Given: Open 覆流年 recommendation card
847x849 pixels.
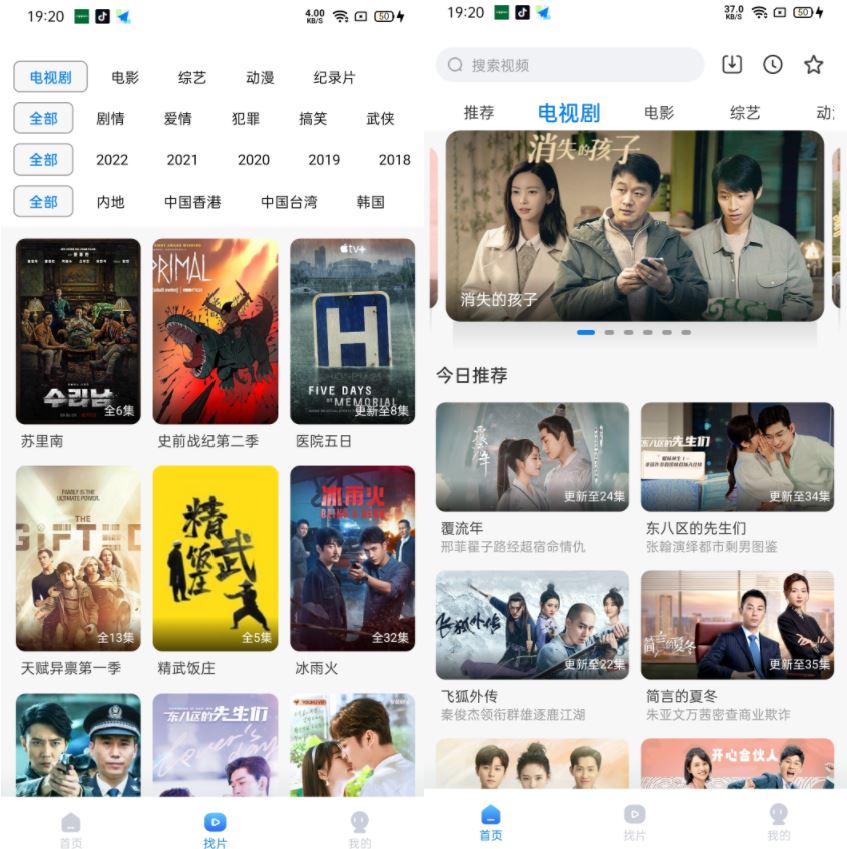Looking at the screenshot, I should [532, 457].
